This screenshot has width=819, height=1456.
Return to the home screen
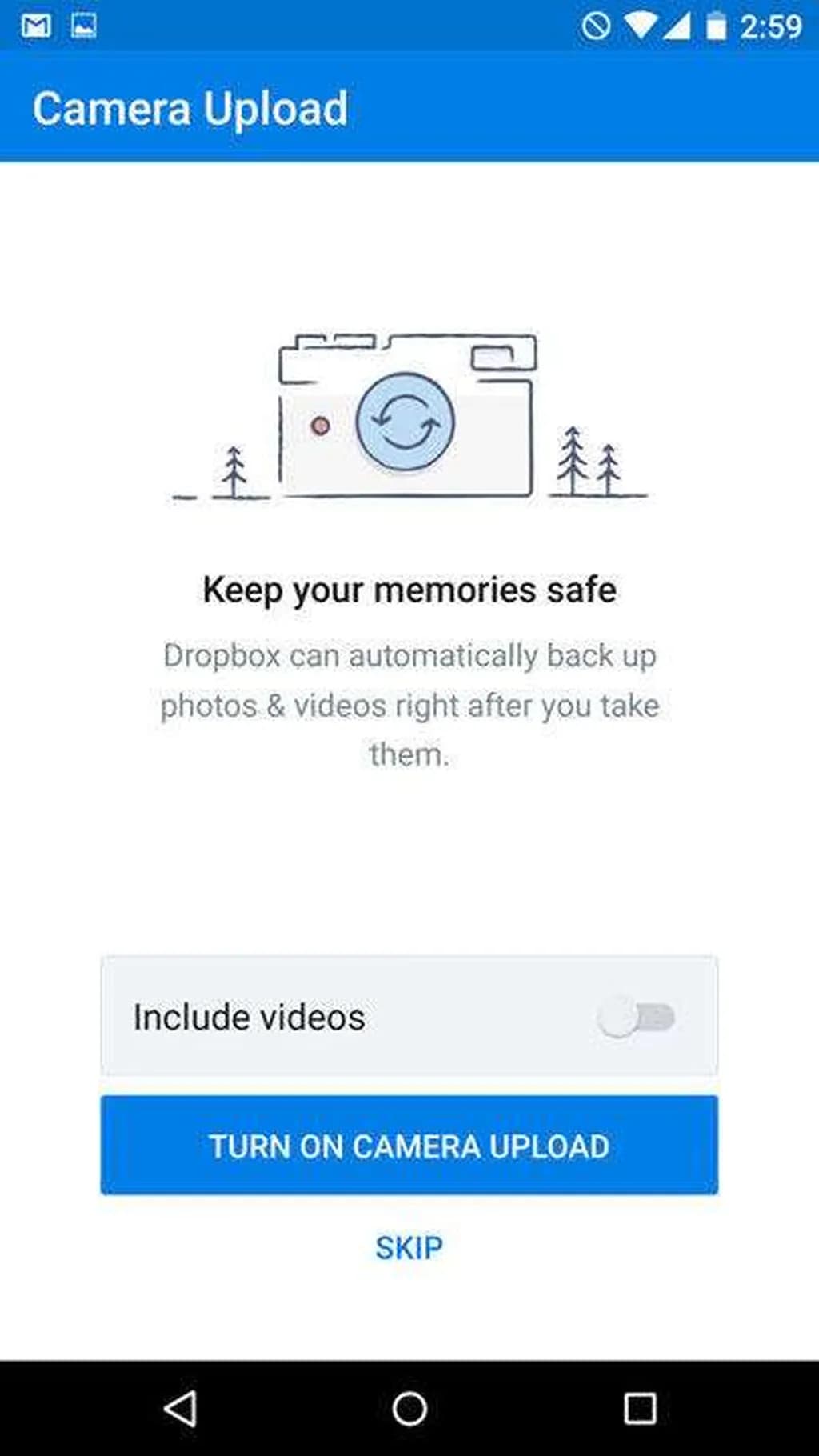[x=409, y=1409]
